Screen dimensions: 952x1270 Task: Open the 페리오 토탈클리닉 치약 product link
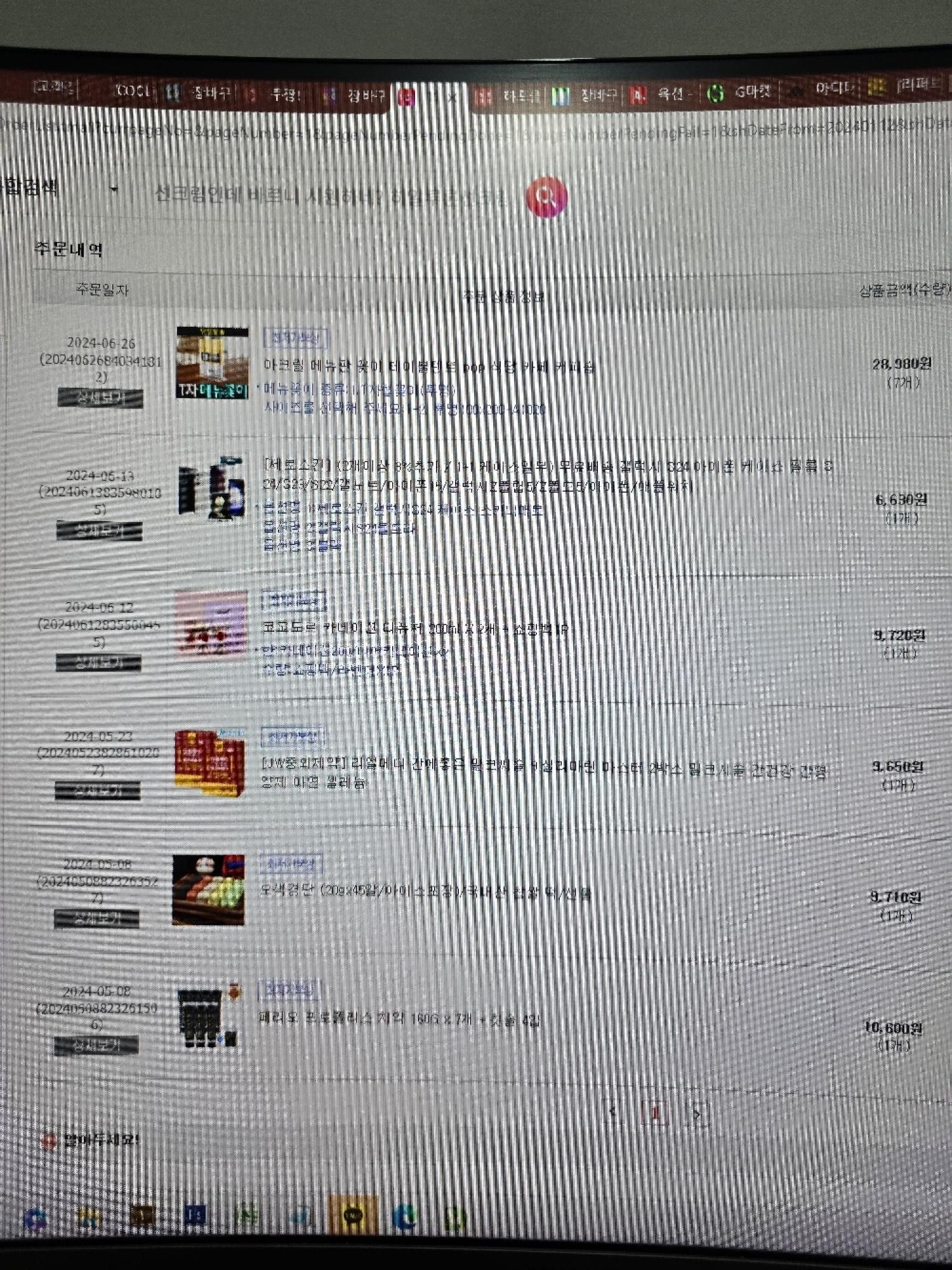(x=399, y=1019)
